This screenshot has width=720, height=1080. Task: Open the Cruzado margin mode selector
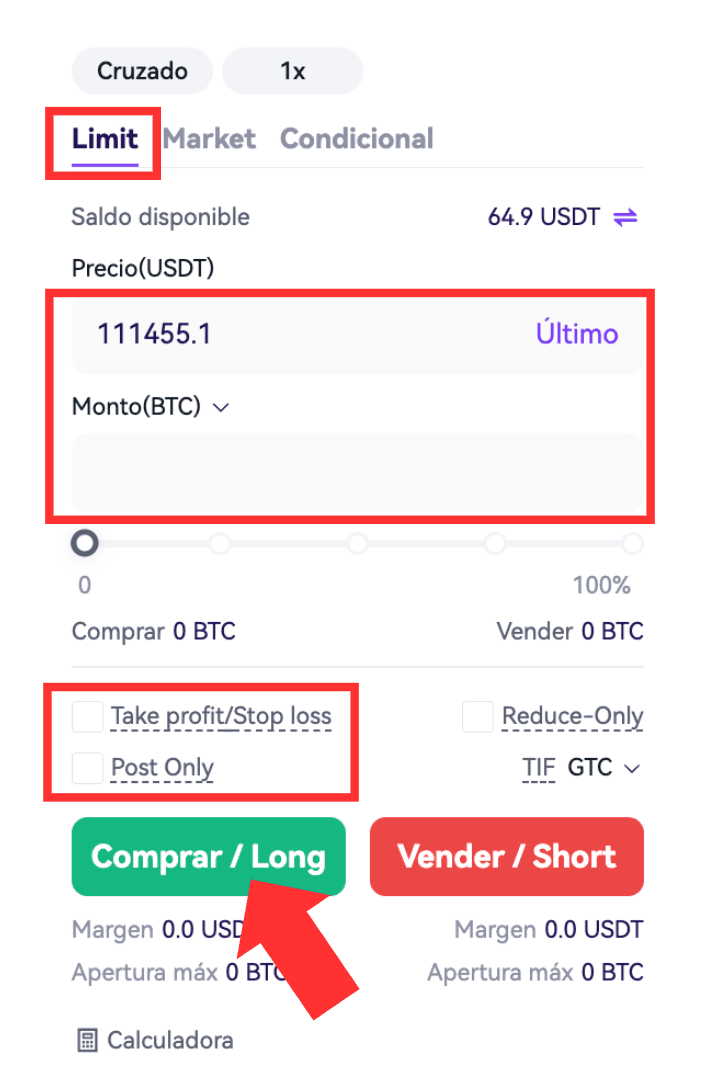pos(142,71)
